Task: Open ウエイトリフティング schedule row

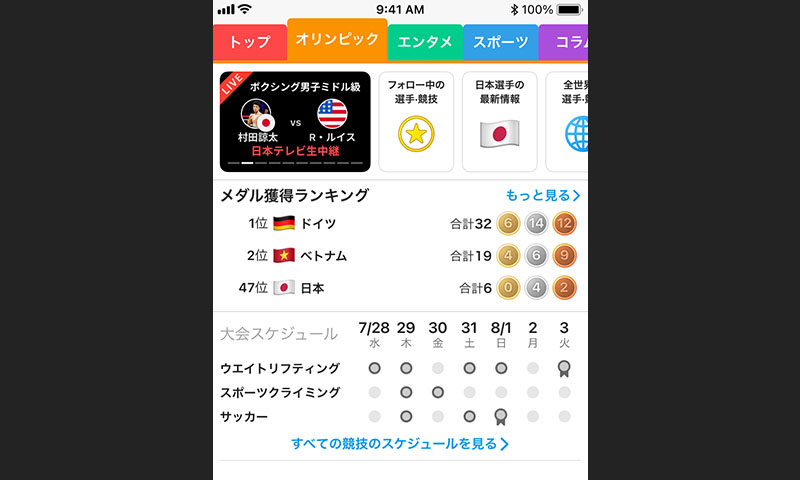Action: click(280, 368)
